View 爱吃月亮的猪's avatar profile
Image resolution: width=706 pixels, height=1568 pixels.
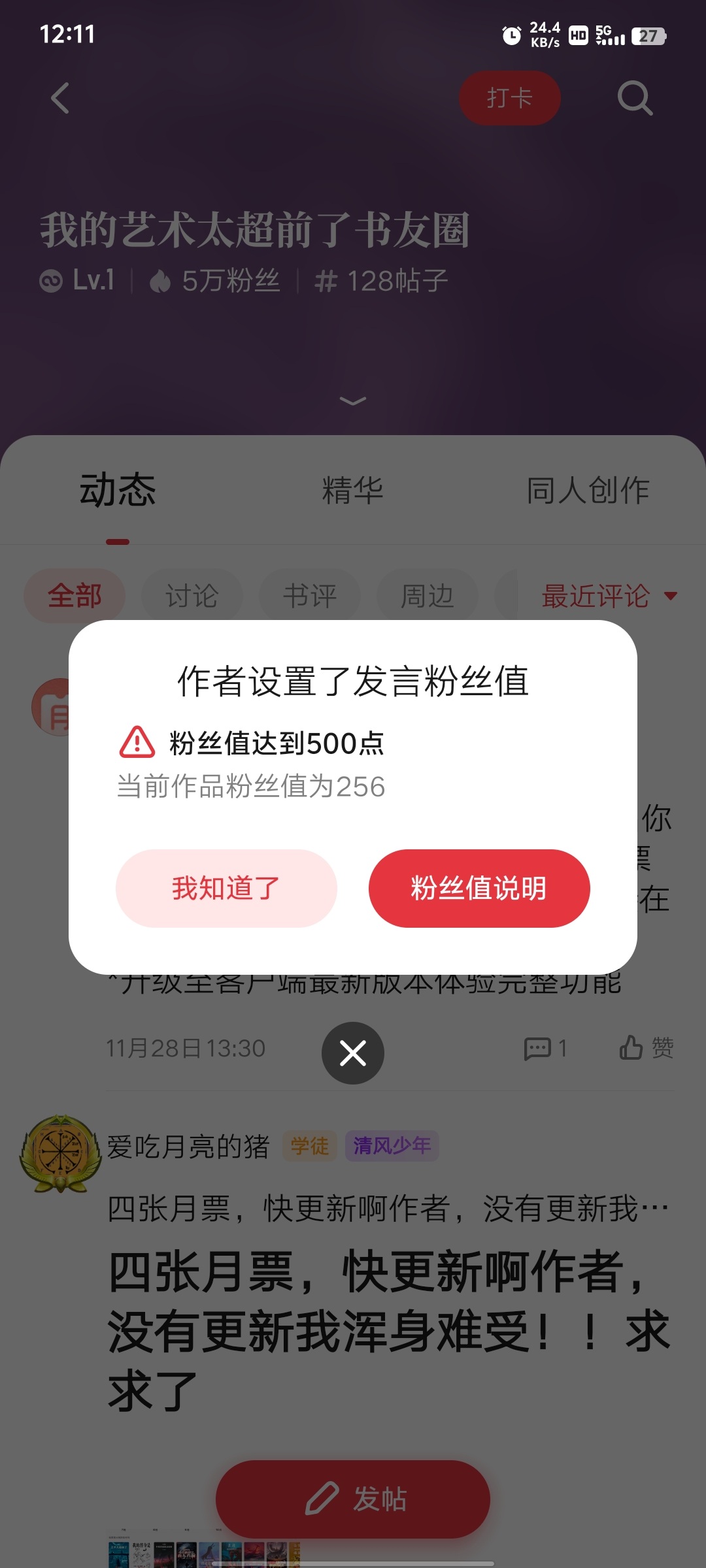60,1154
